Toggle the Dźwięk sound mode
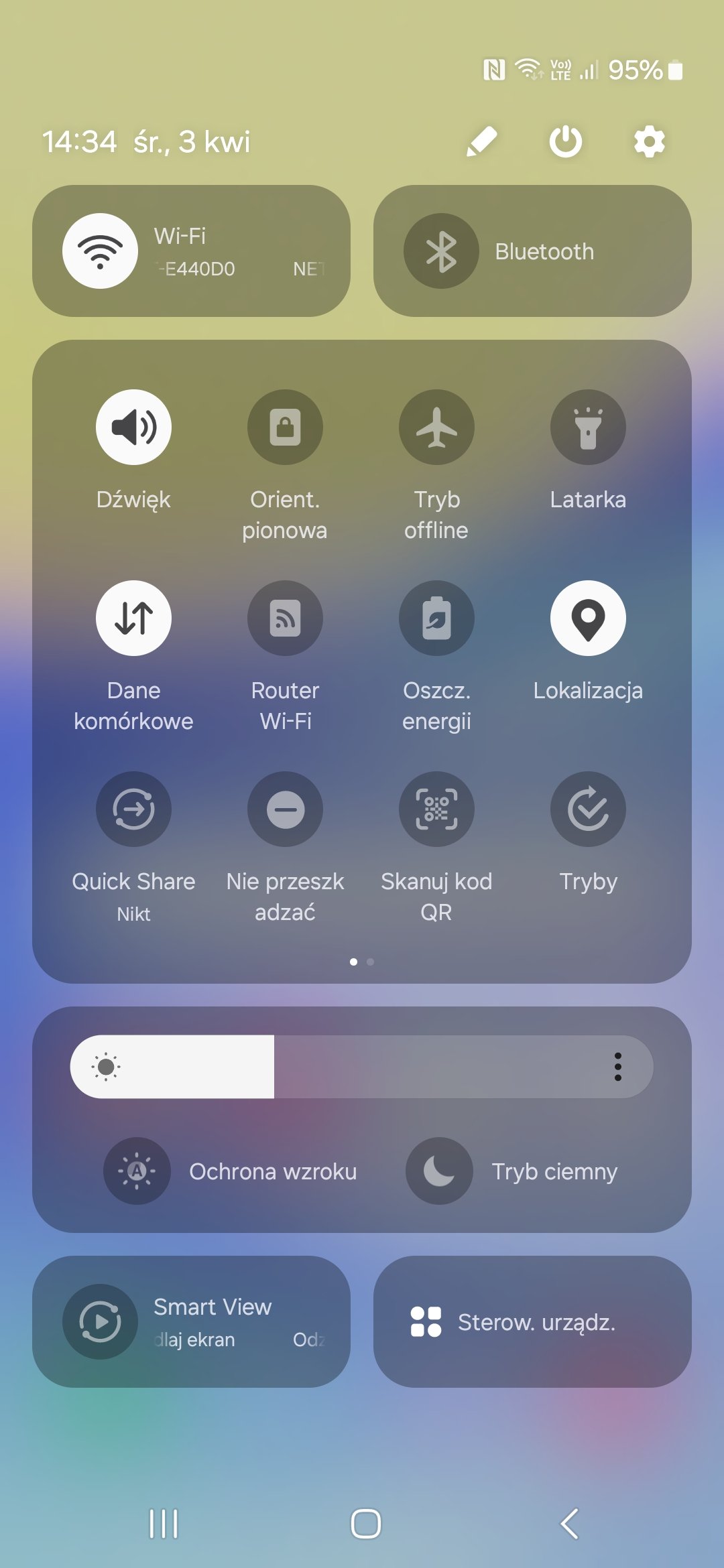The width and height of the screenshot is (724, 1568). [x=133, y=428]
